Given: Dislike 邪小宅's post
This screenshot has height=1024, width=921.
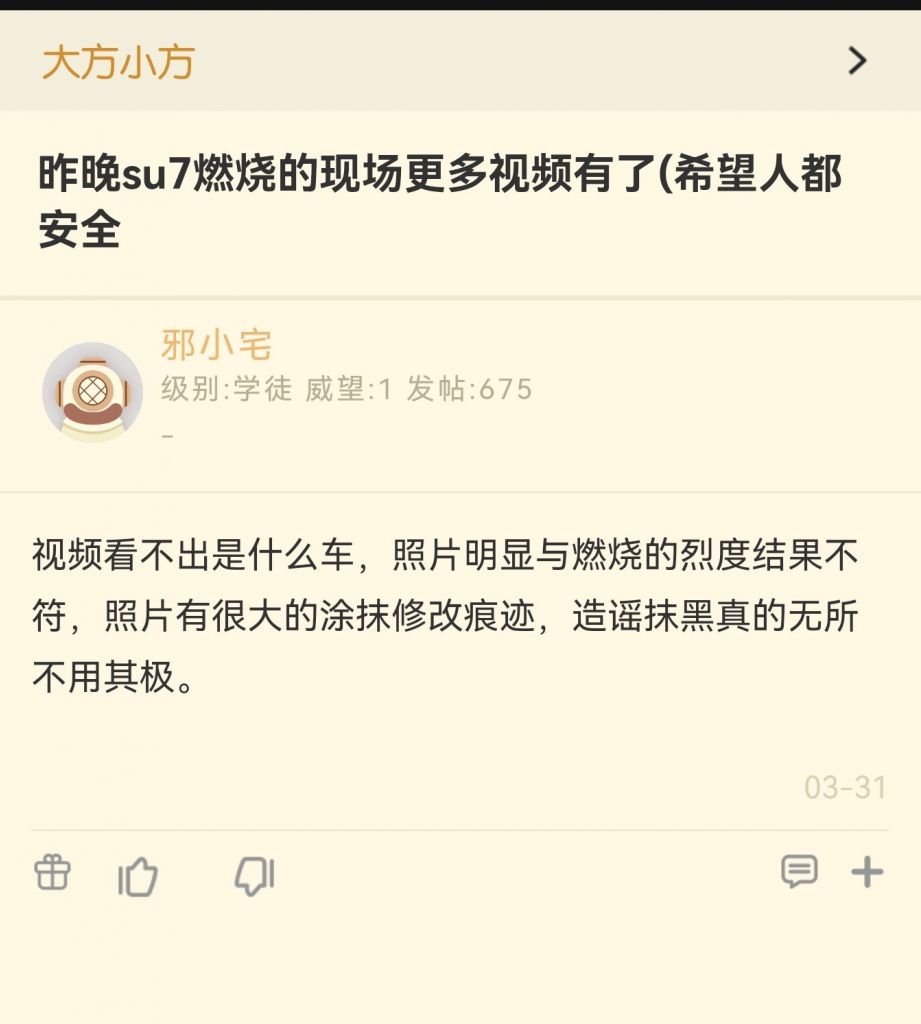Looking at the screenshot, I should click(x=254, y=877).
